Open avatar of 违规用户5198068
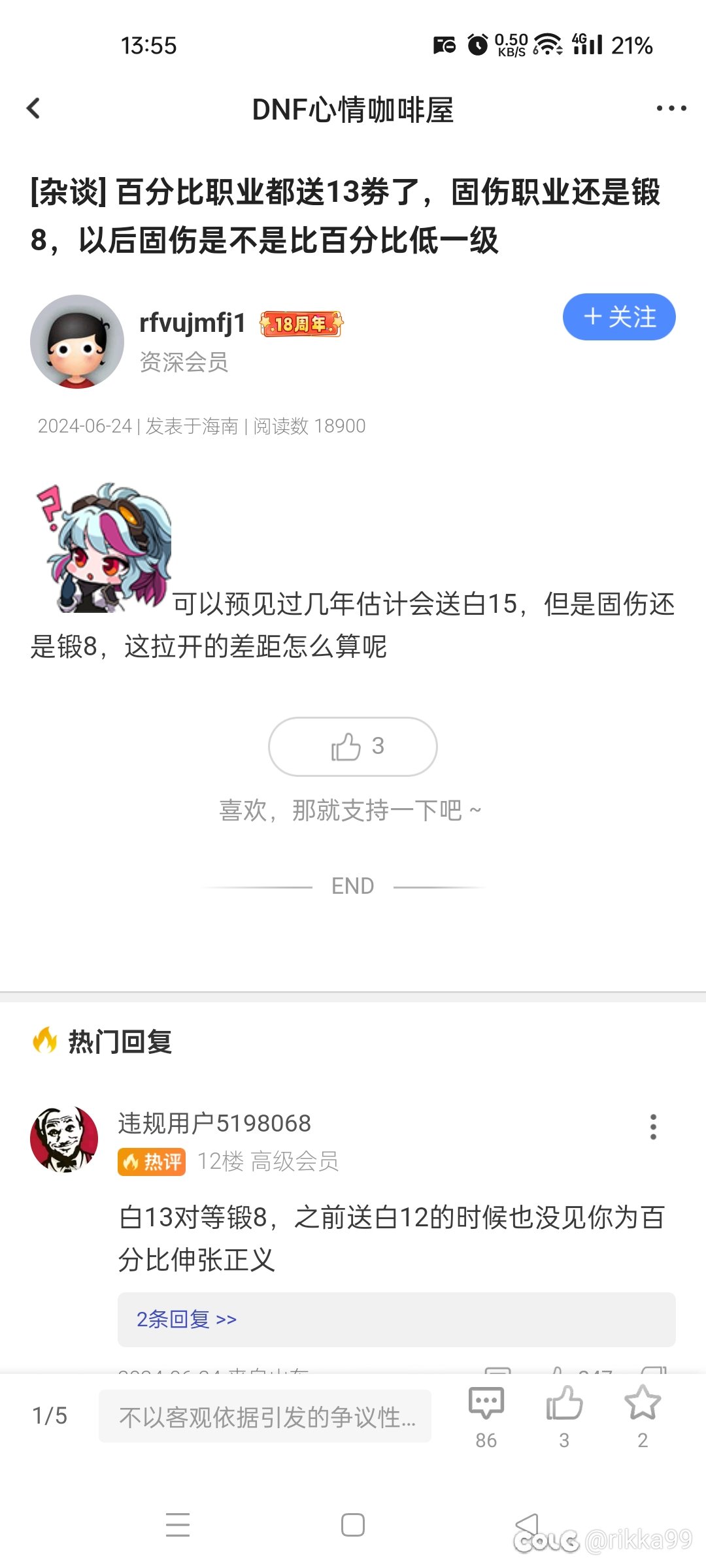Screen dimensions: 706x1568 (x=64, y=1139)
